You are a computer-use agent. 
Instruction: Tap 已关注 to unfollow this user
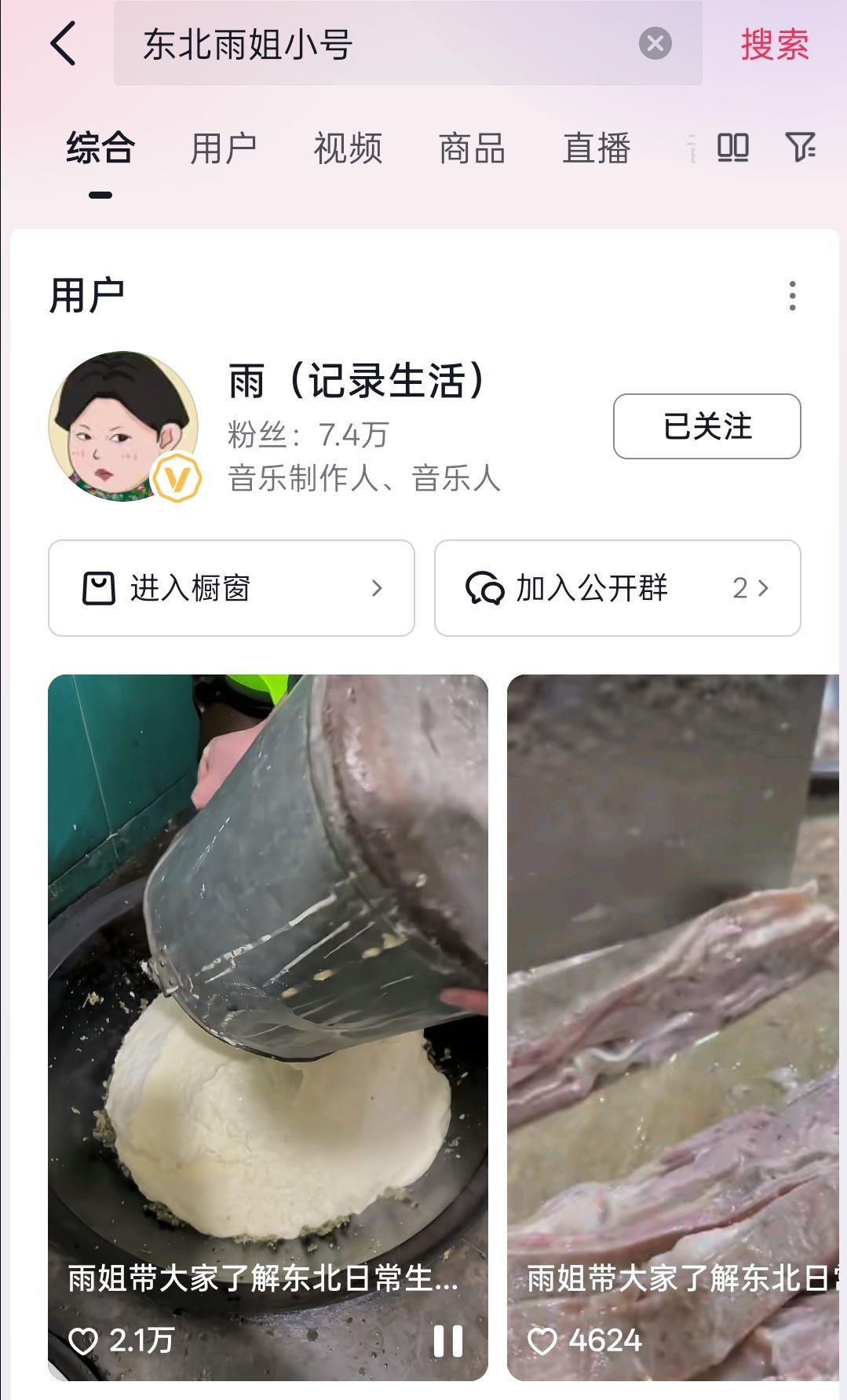coord(706,426)
